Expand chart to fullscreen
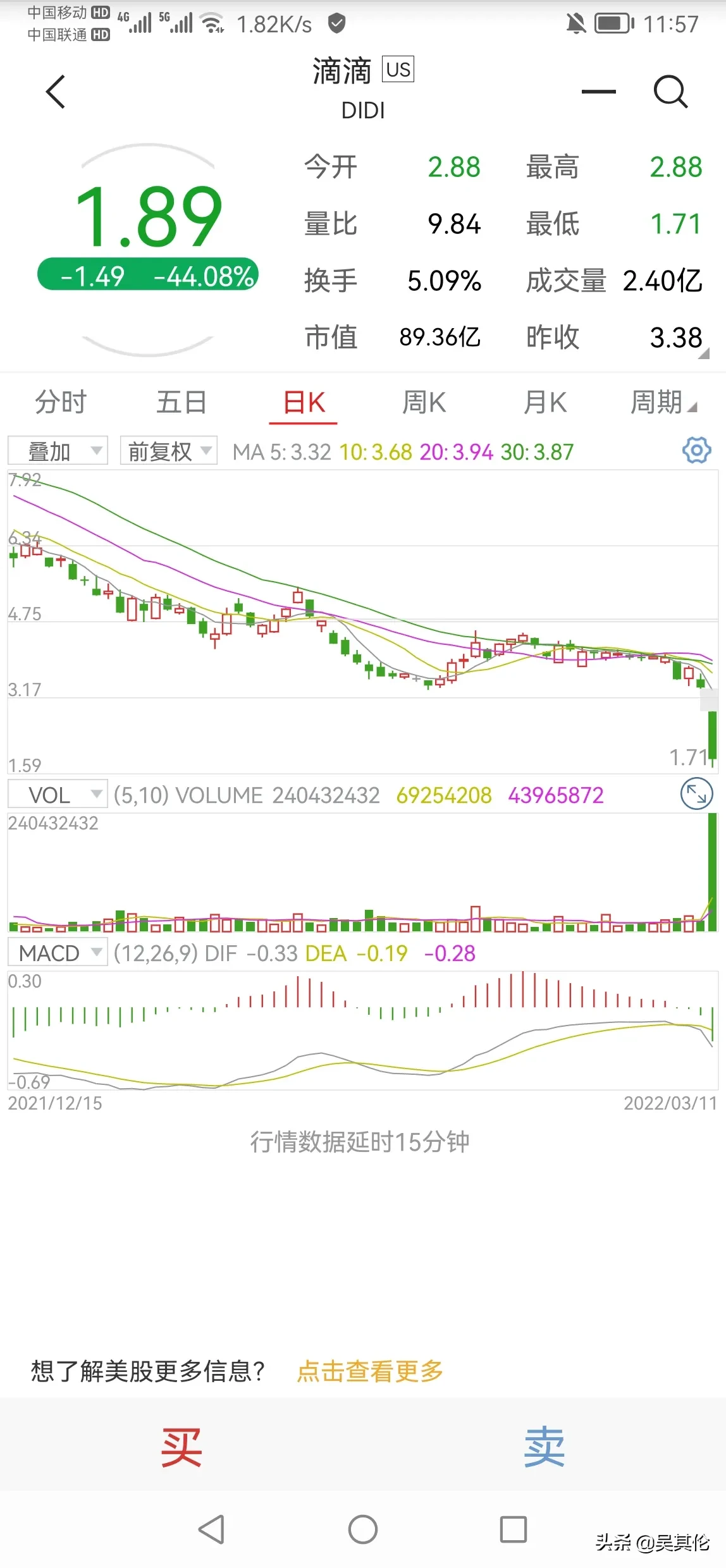Image resolution: width=726 pixels, height=1568 pixels. tap(696, 794)
